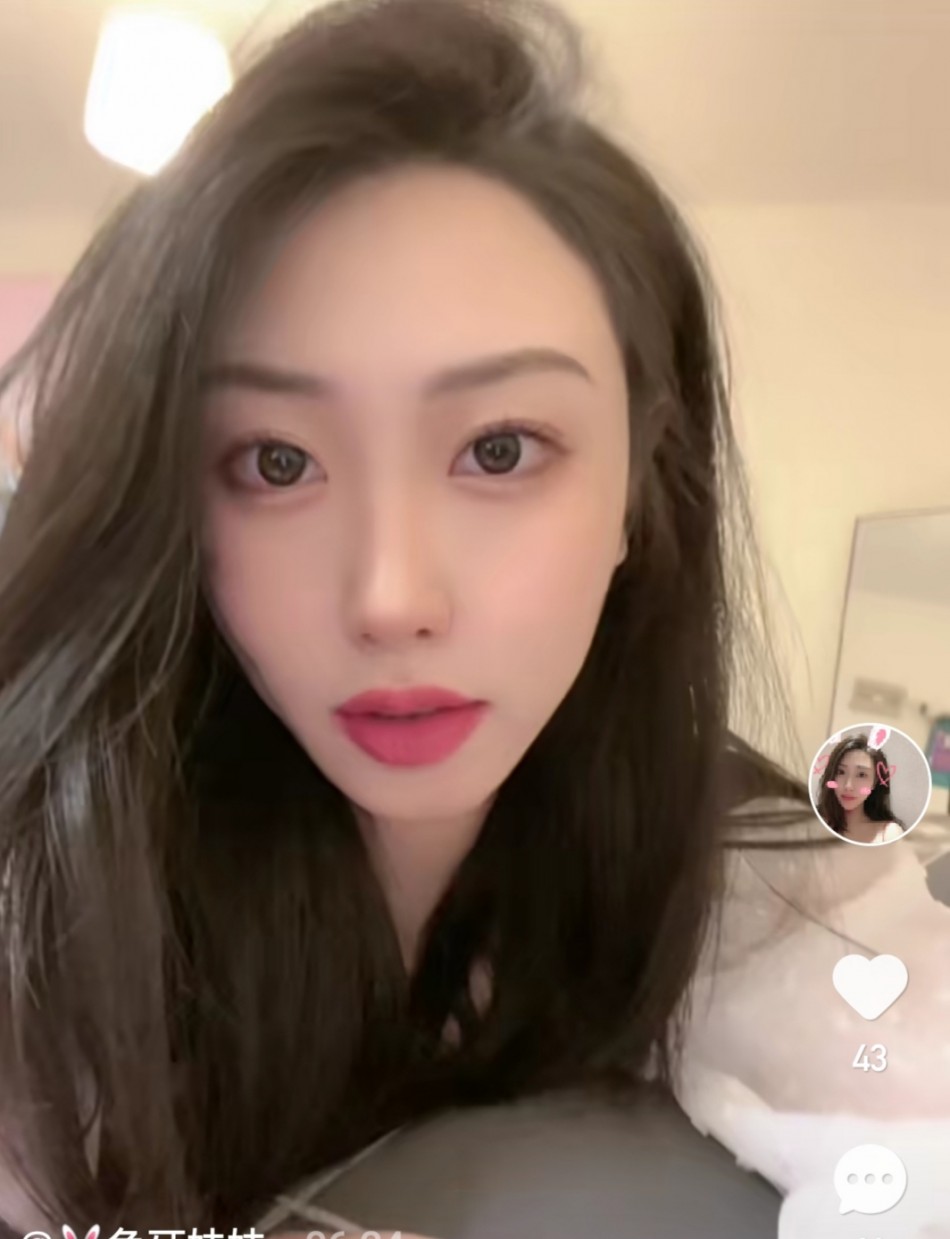Like the video with the heart icon
This screenshot has height=1239, width=950.
(869, 987)
